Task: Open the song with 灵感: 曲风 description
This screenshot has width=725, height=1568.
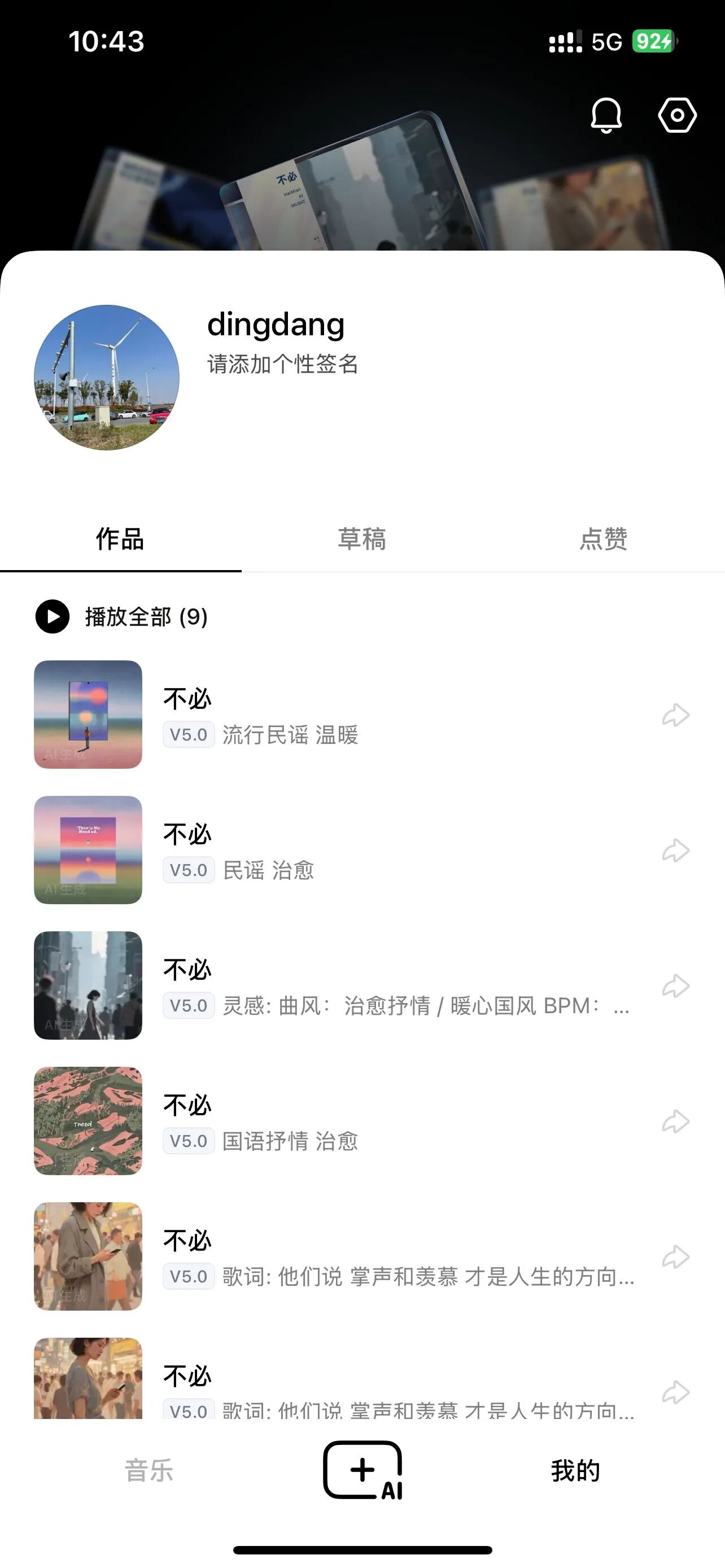Action: point(365,986)
